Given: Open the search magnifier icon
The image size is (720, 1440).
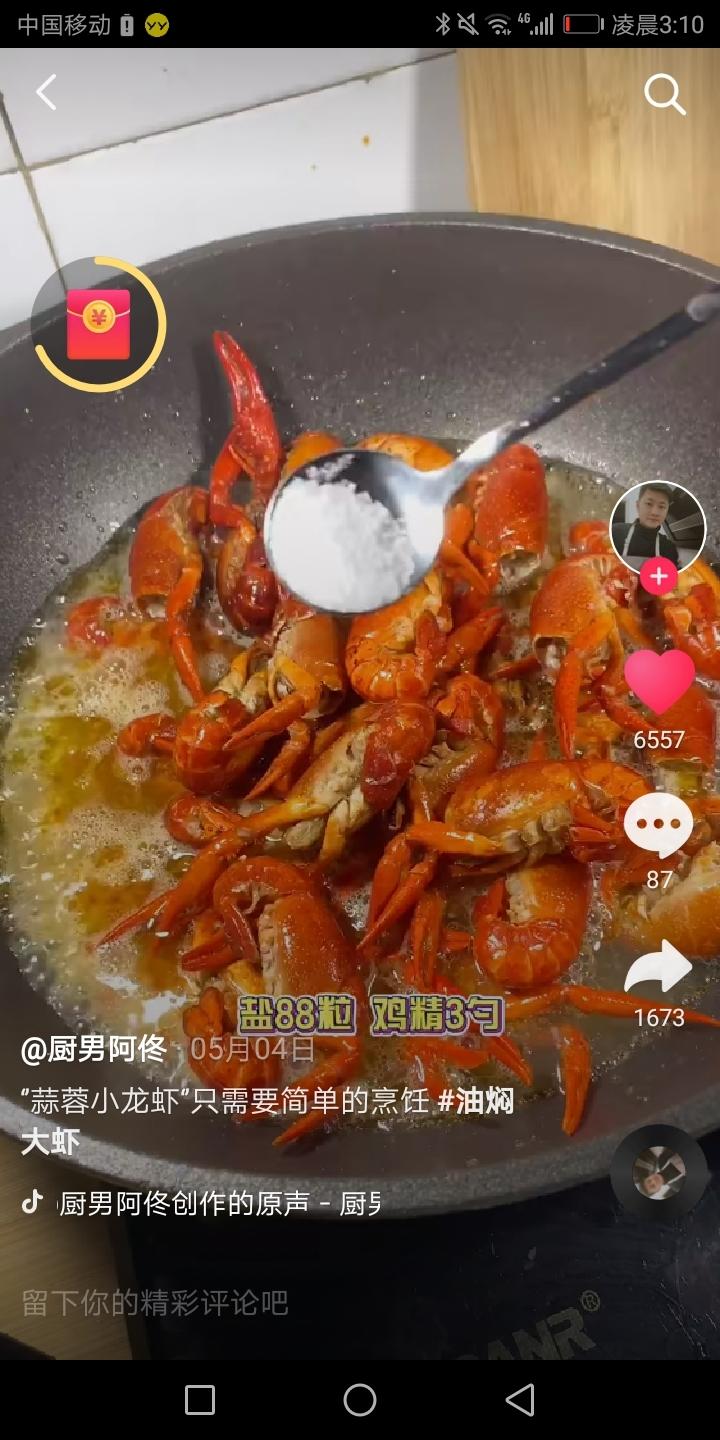Looking at the screenshot, I should (664, 95).
